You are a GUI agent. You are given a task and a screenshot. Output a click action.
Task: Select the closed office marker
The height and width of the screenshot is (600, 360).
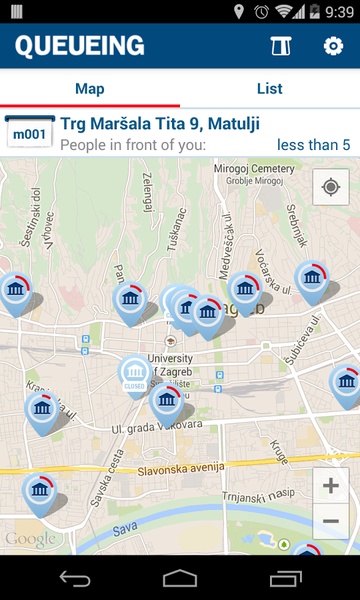coord(135,377)
